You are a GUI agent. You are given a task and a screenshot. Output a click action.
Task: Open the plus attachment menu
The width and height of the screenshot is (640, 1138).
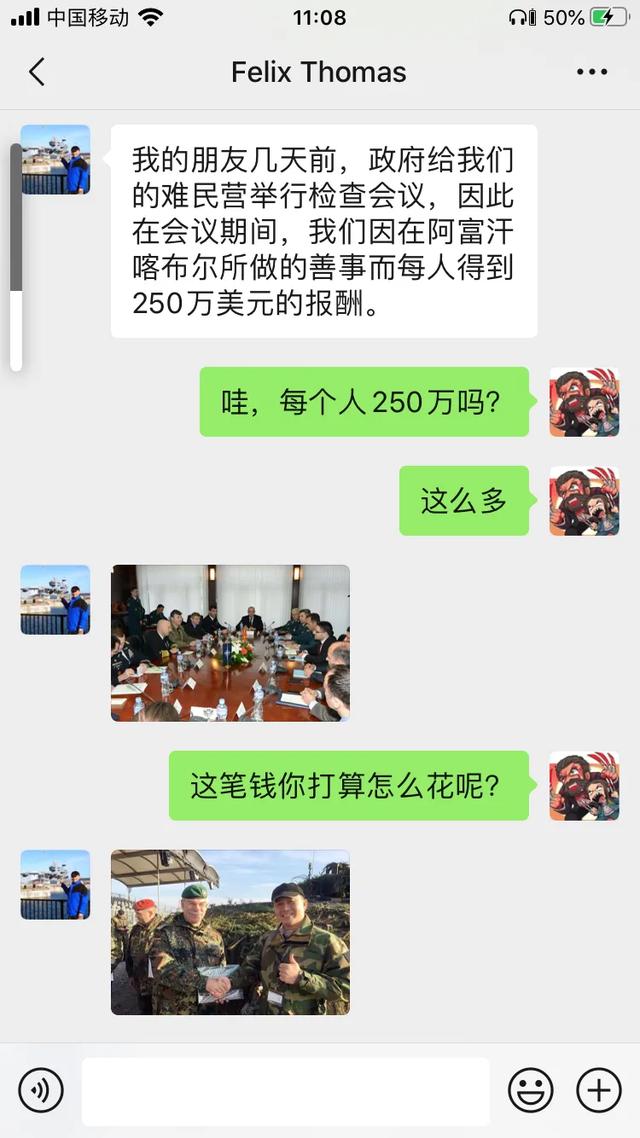[x=599, y=1090]
